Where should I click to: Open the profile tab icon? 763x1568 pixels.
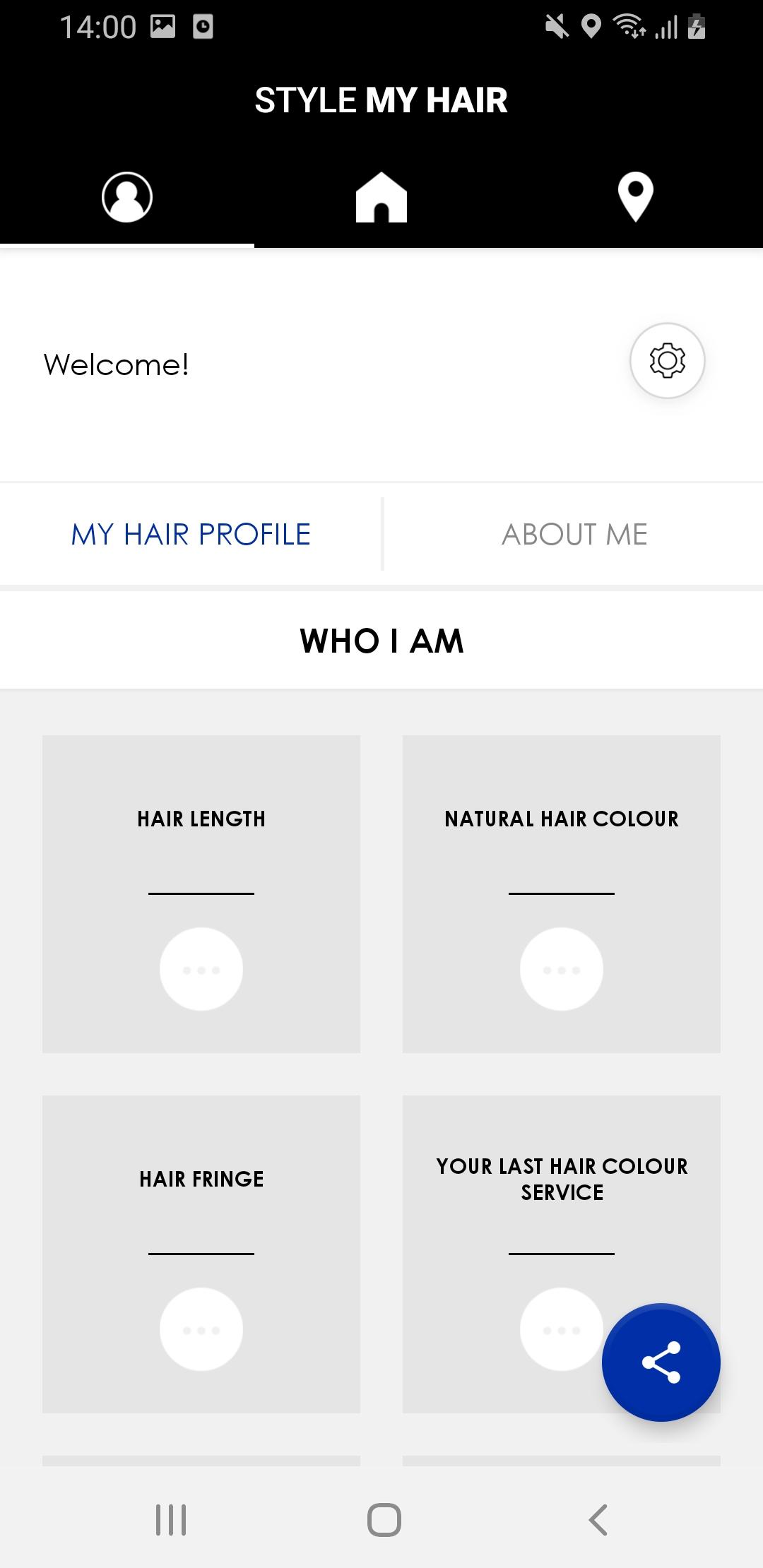[127, 197]
